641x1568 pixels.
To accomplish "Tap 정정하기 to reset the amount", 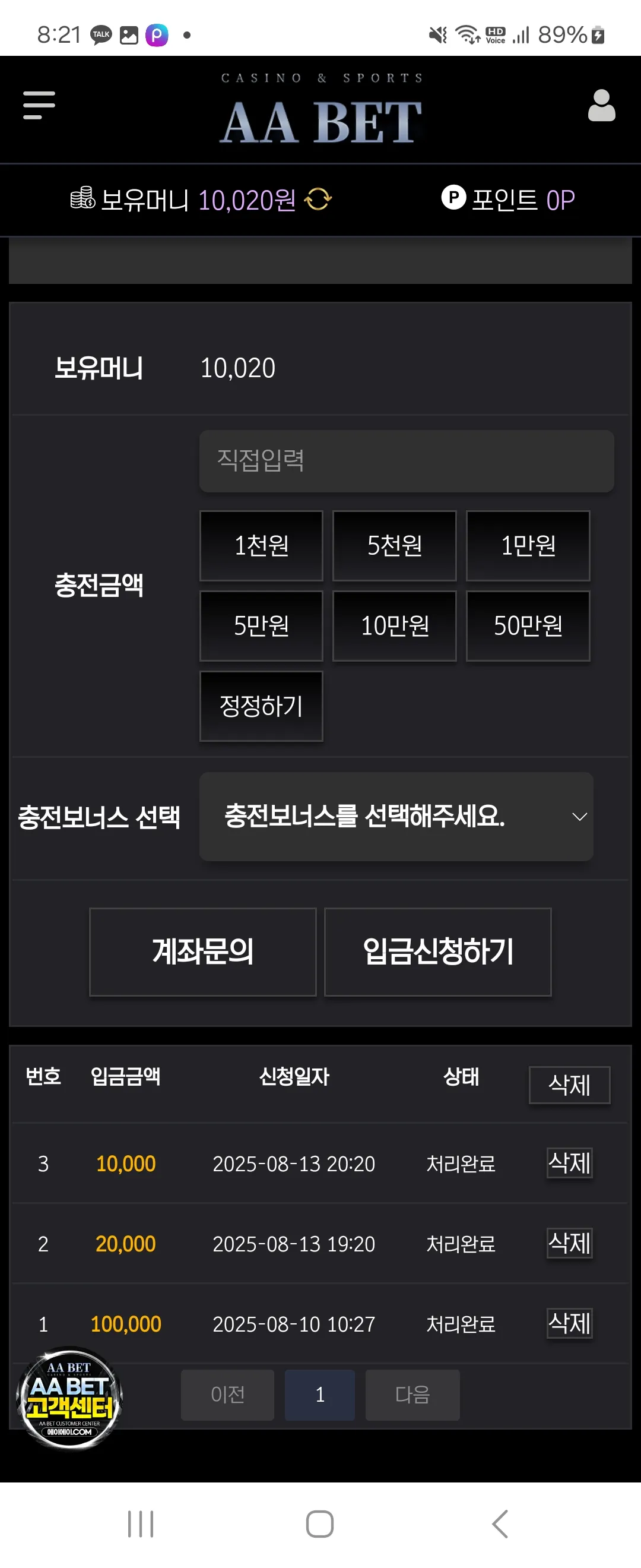I will click(x=262, y=706).
